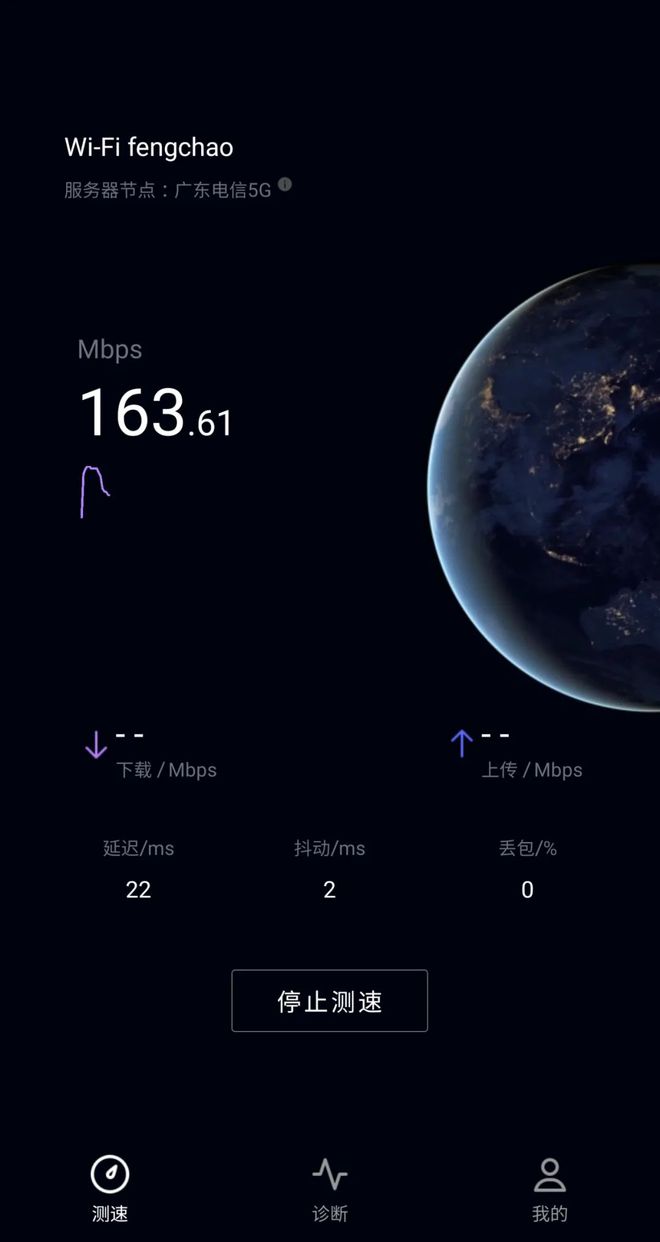Open the 我的 tab
The width and height of the screenshot is (660, 1242).
coord(549,1189)
